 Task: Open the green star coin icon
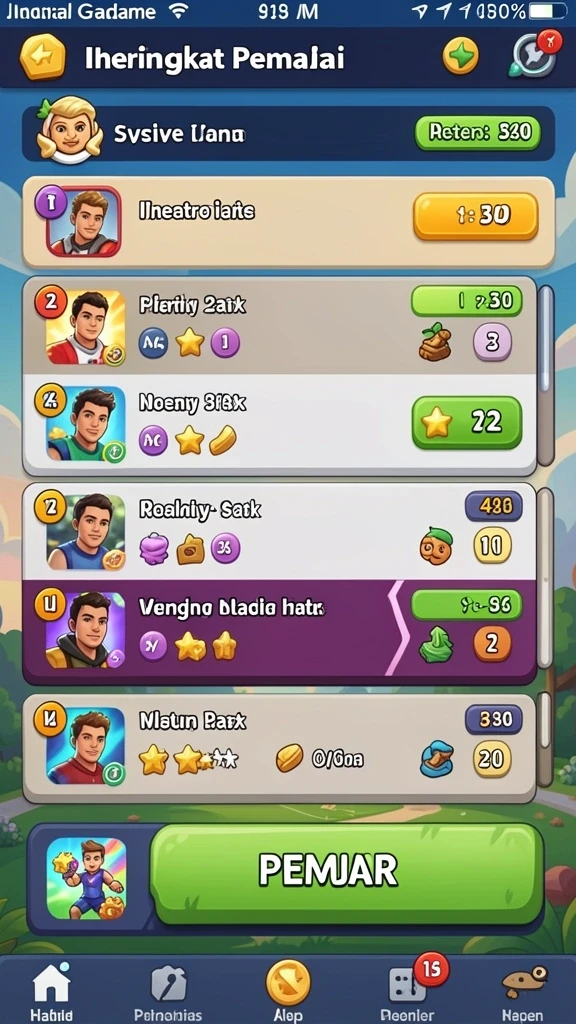tap(460, 56)
